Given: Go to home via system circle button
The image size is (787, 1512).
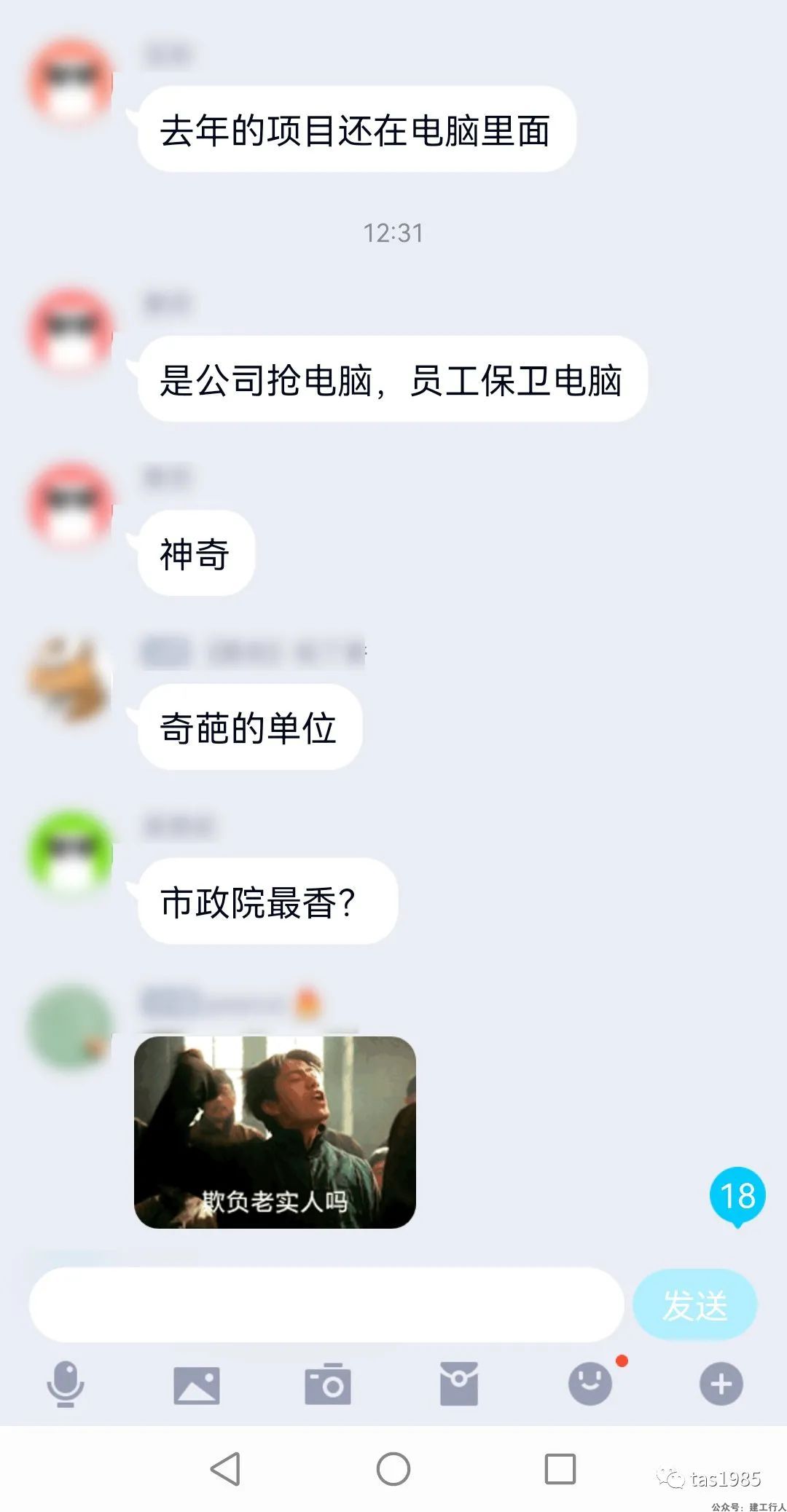Looking at the screenshot, I should pos(393,1468).
